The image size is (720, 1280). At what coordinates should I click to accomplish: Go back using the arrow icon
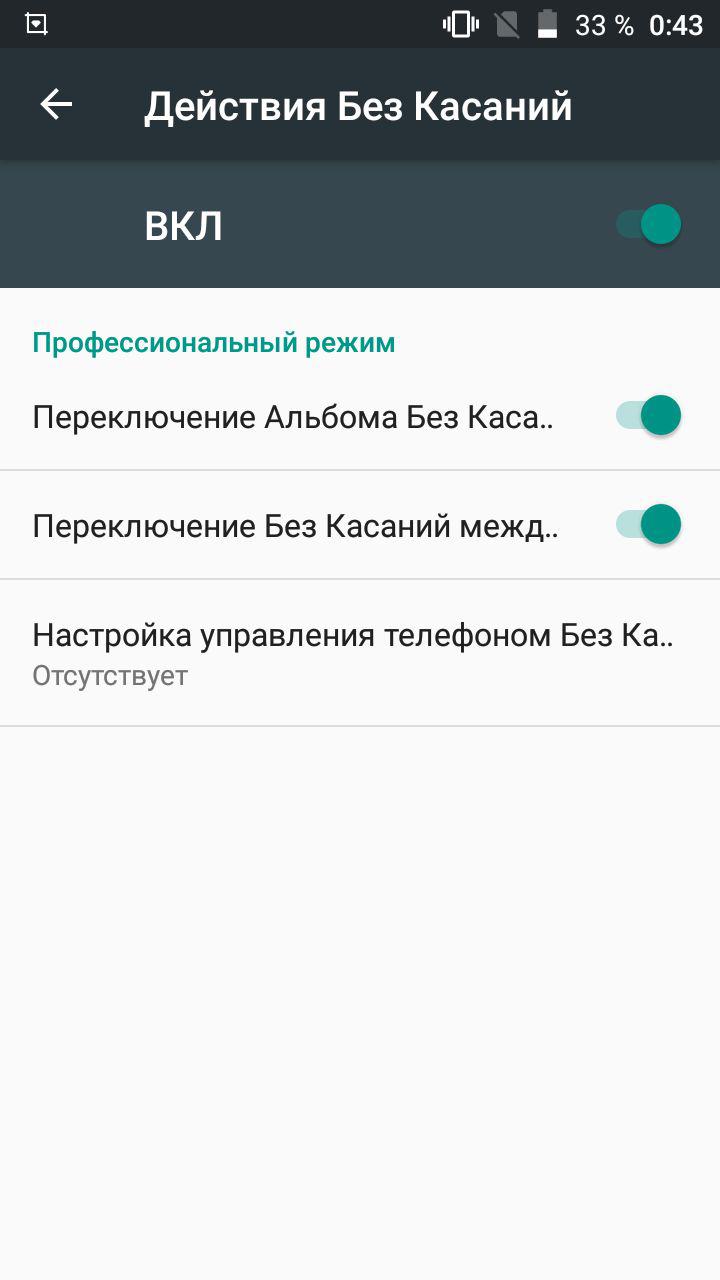pos(56,105)
